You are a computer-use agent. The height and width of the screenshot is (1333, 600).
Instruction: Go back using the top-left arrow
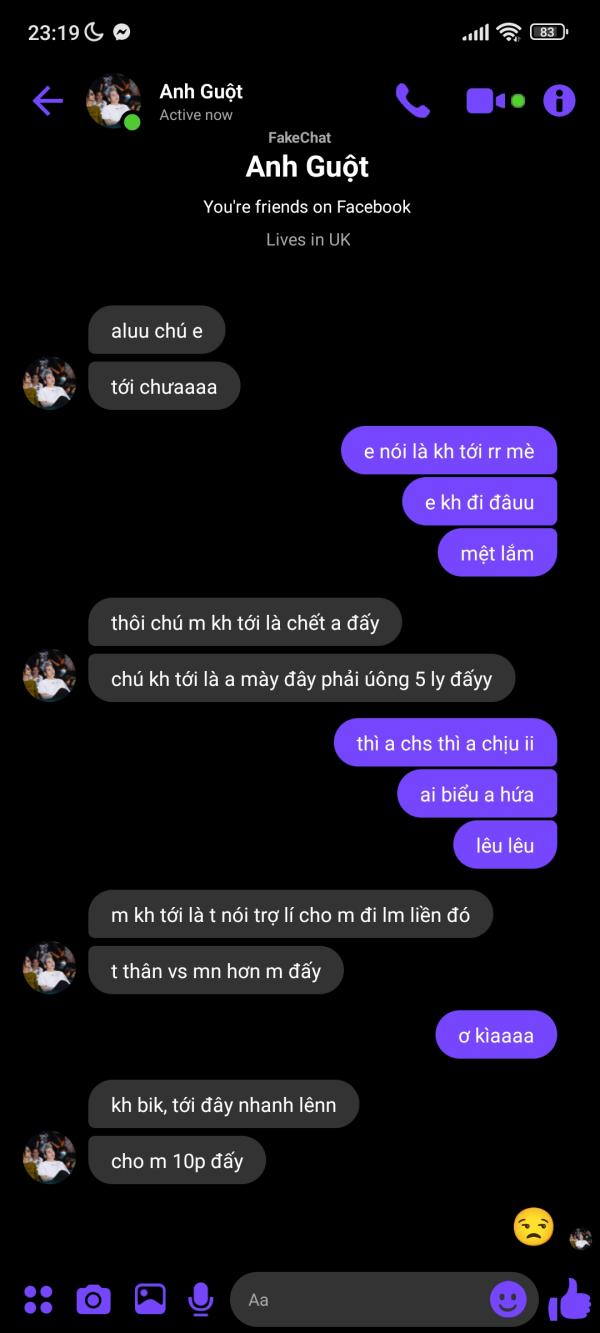coord(47,100)
